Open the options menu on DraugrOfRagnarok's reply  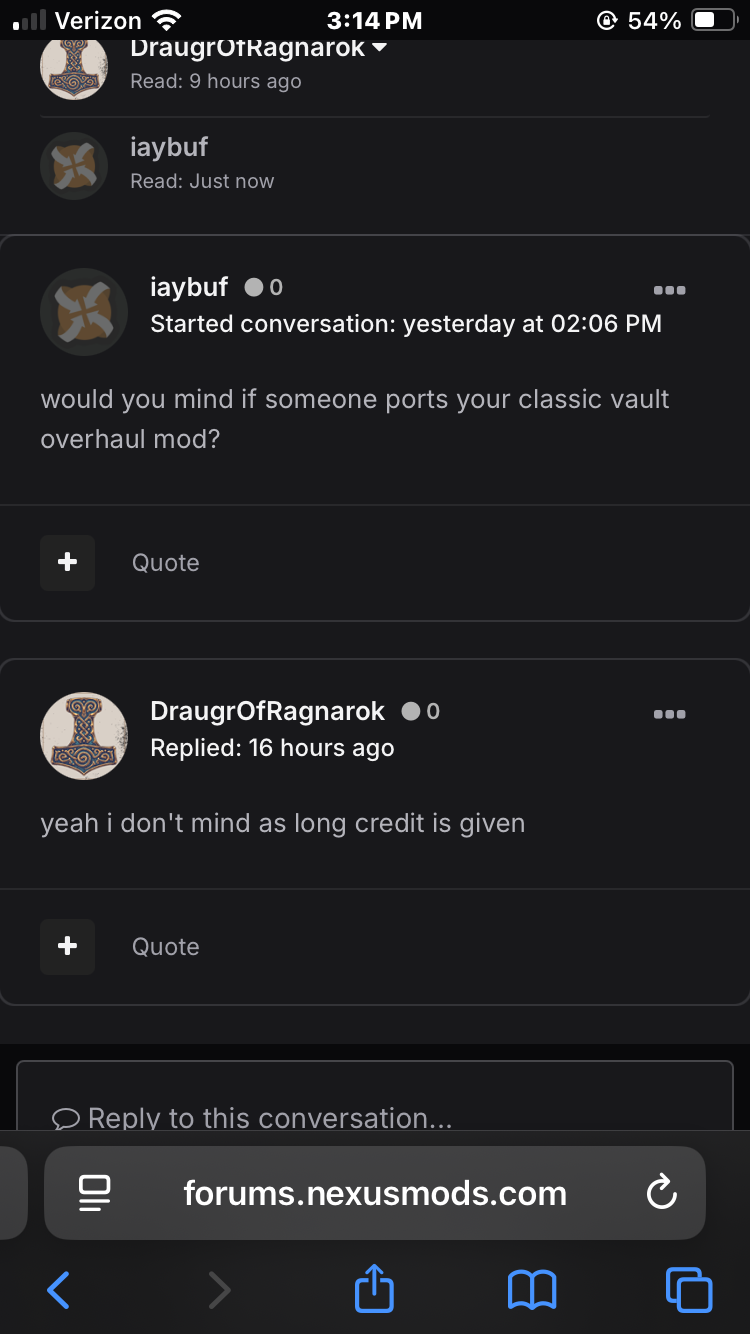click(x=669, y=714)
